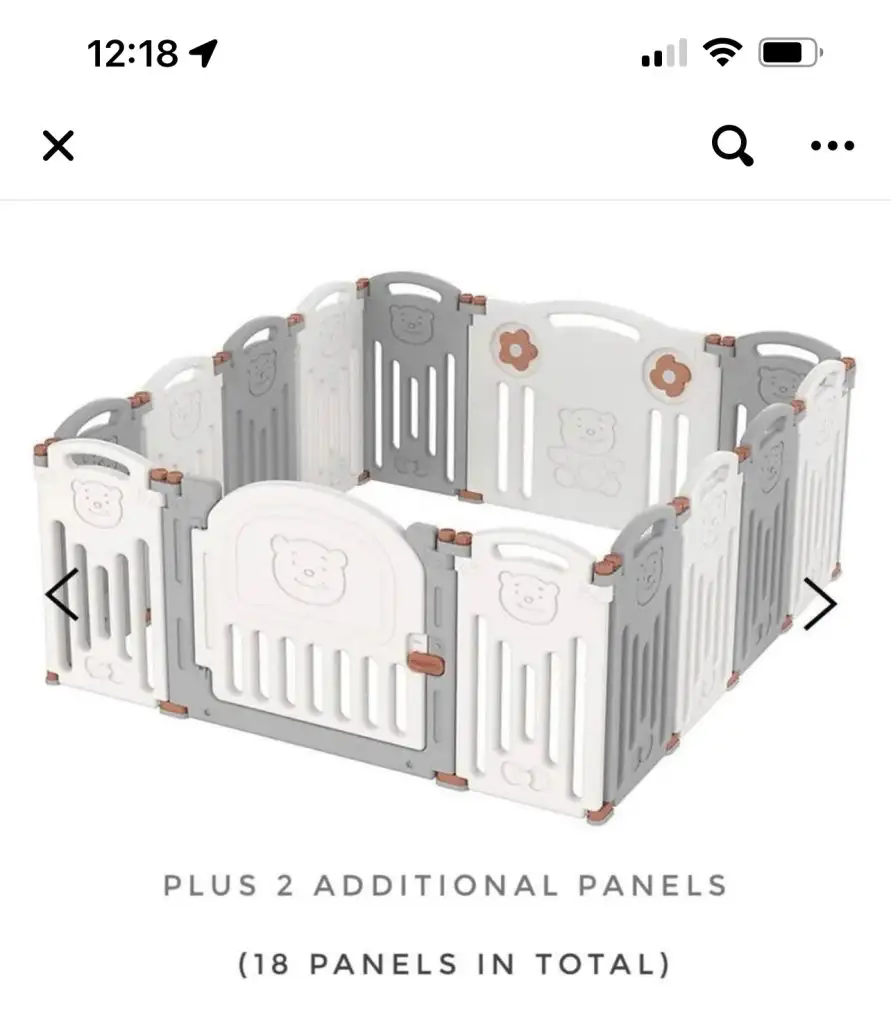
Task: Show the previous product image
Action: [62, 597]
